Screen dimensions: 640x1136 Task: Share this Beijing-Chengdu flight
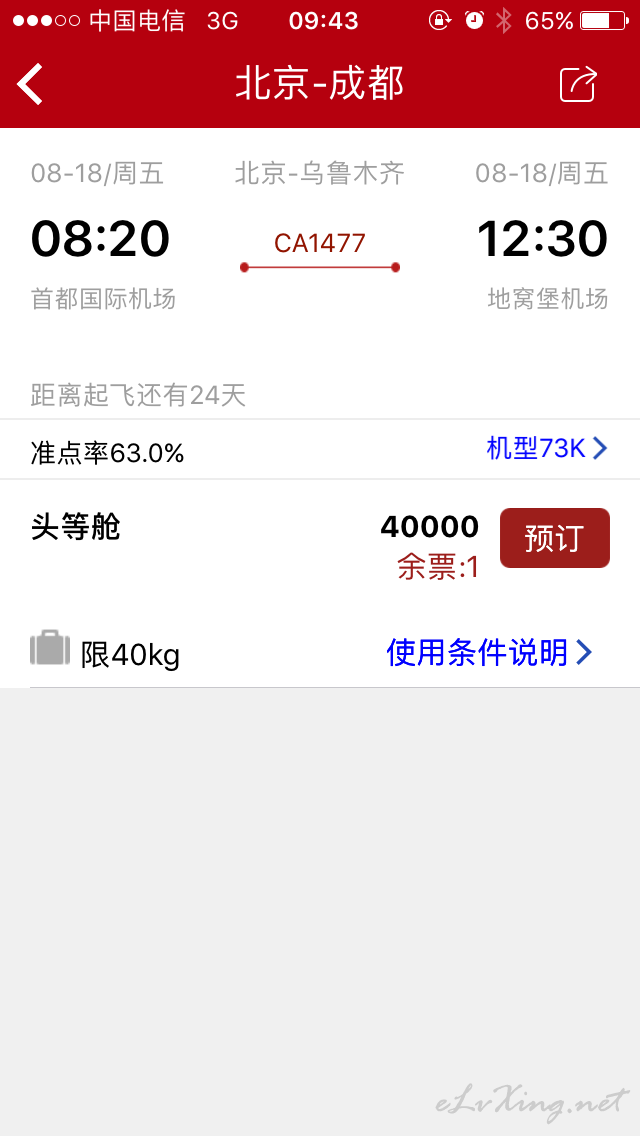click(578, 84)
